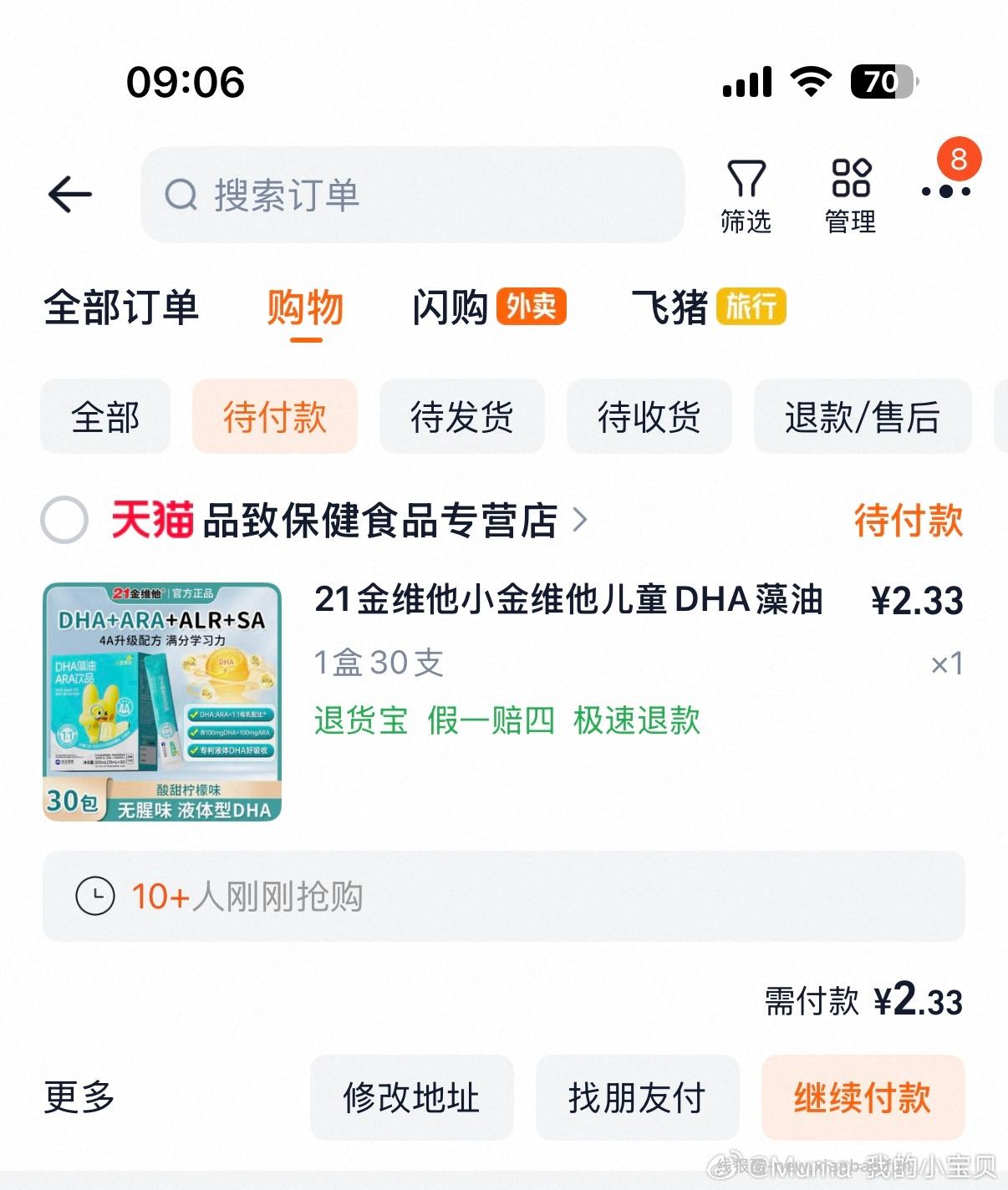Open the 退货宝 service link
Viewport: 1008px width, 1190px height.
click(x=361, y=720)
